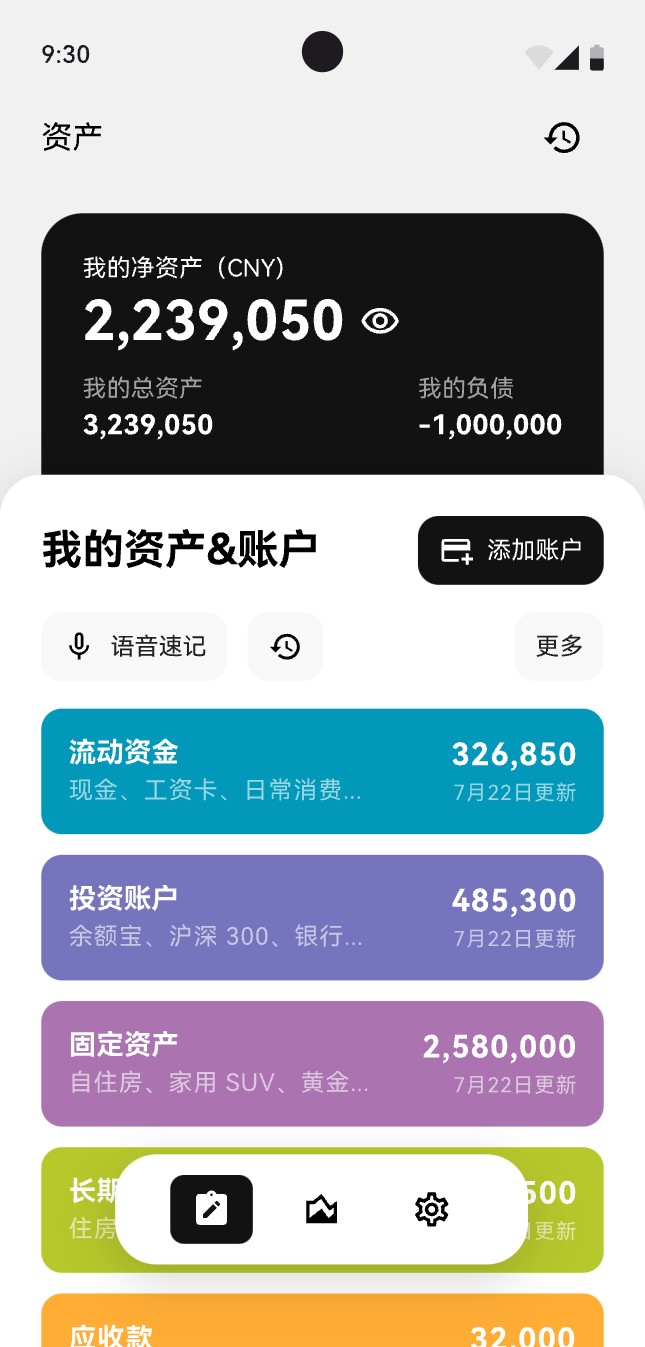
Task: Open the 流动资金 card
Action: [322, 771]
